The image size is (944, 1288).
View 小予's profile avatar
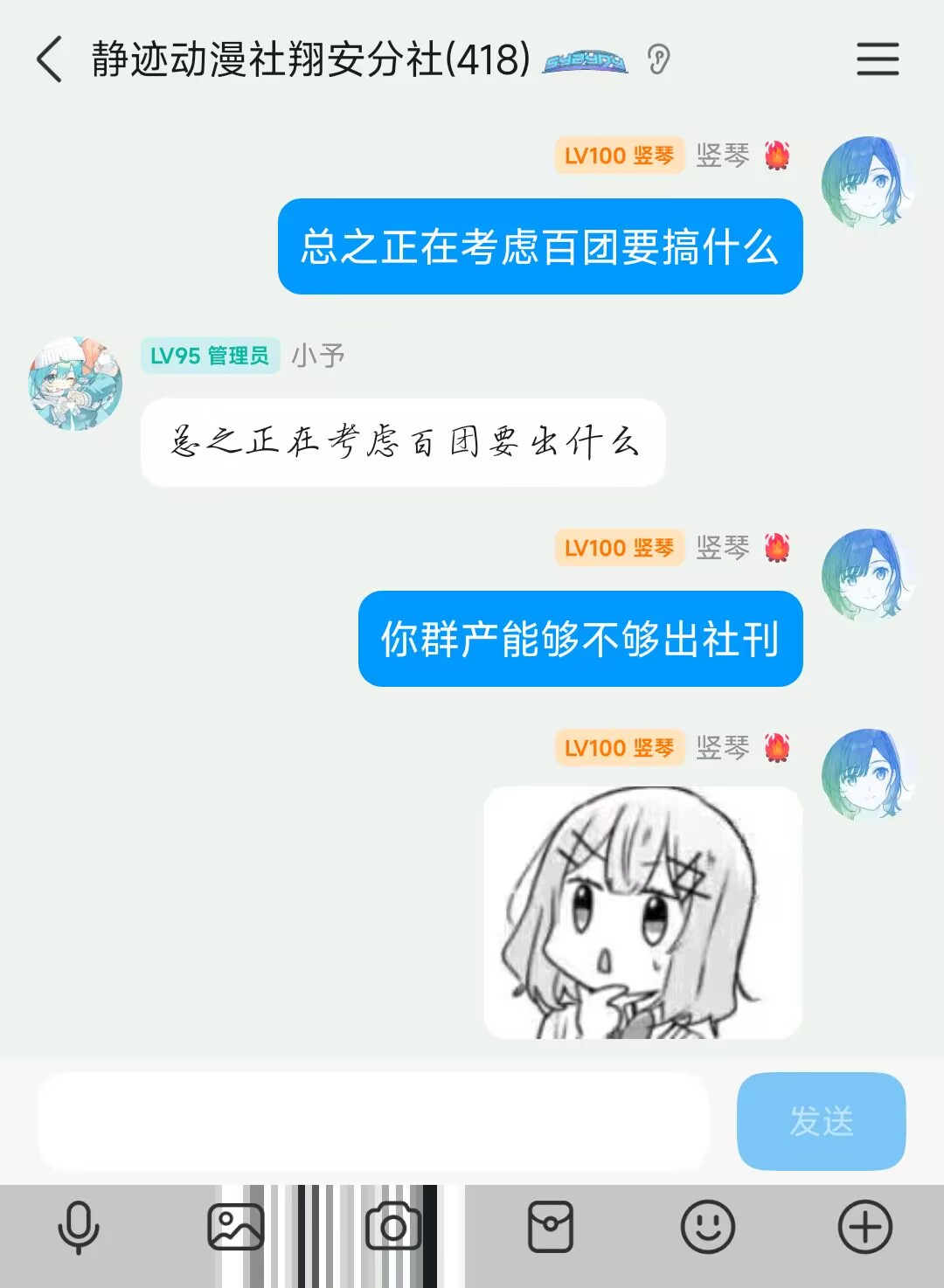point(75,384)
